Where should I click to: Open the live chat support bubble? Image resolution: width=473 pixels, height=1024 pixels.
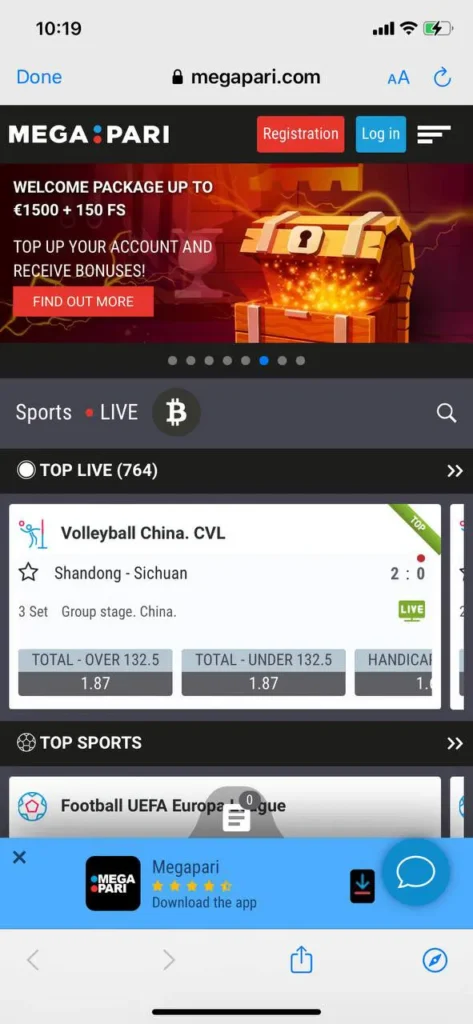[416, 872]
